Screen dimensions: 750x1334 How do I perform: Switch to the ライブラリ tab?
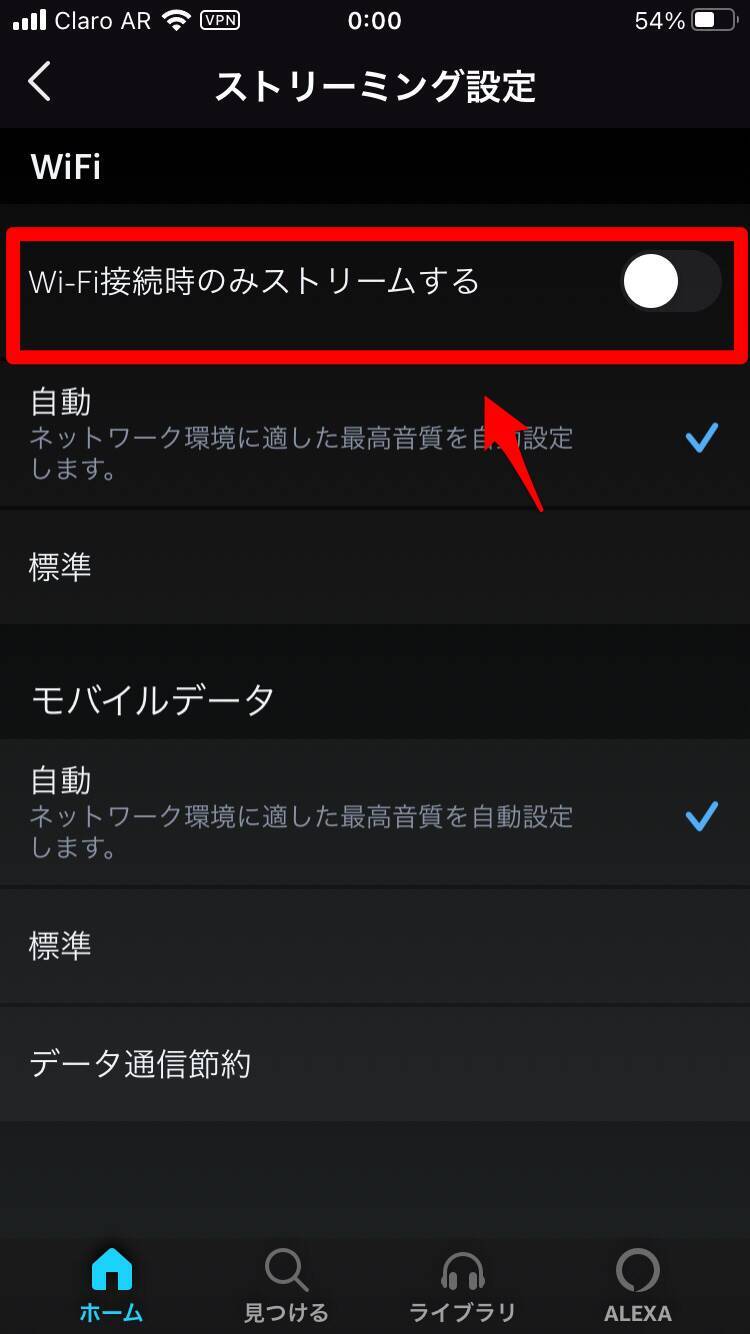coord(462,1286)
